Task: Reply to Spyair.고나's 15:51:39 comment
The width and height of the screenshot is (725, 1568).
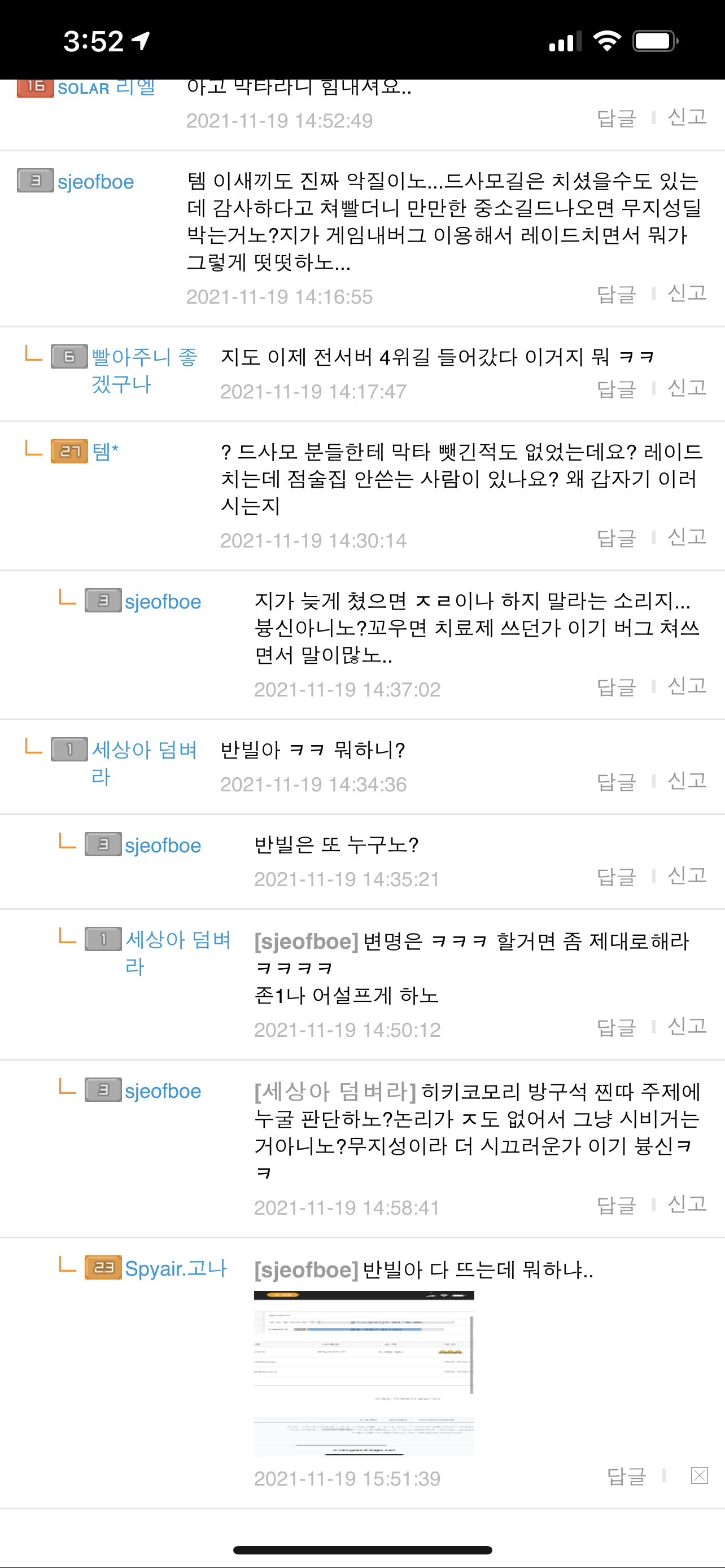Action: click(626, 1476)
